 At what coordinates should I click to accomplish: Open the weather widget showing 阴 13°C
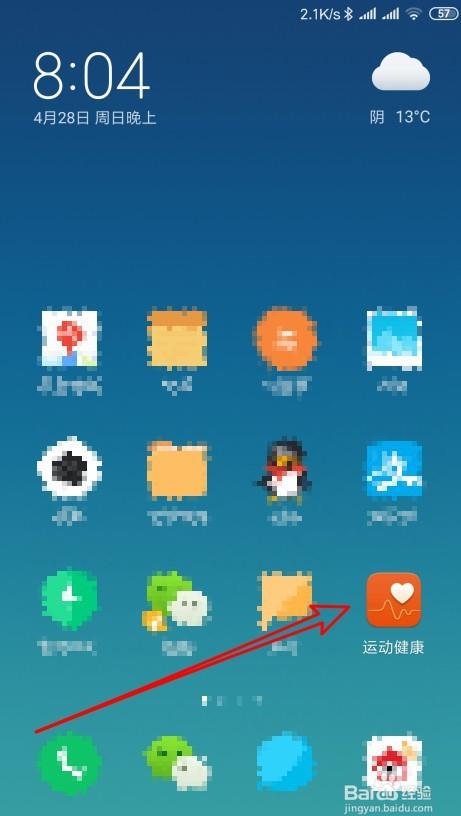tap(400, 88)
